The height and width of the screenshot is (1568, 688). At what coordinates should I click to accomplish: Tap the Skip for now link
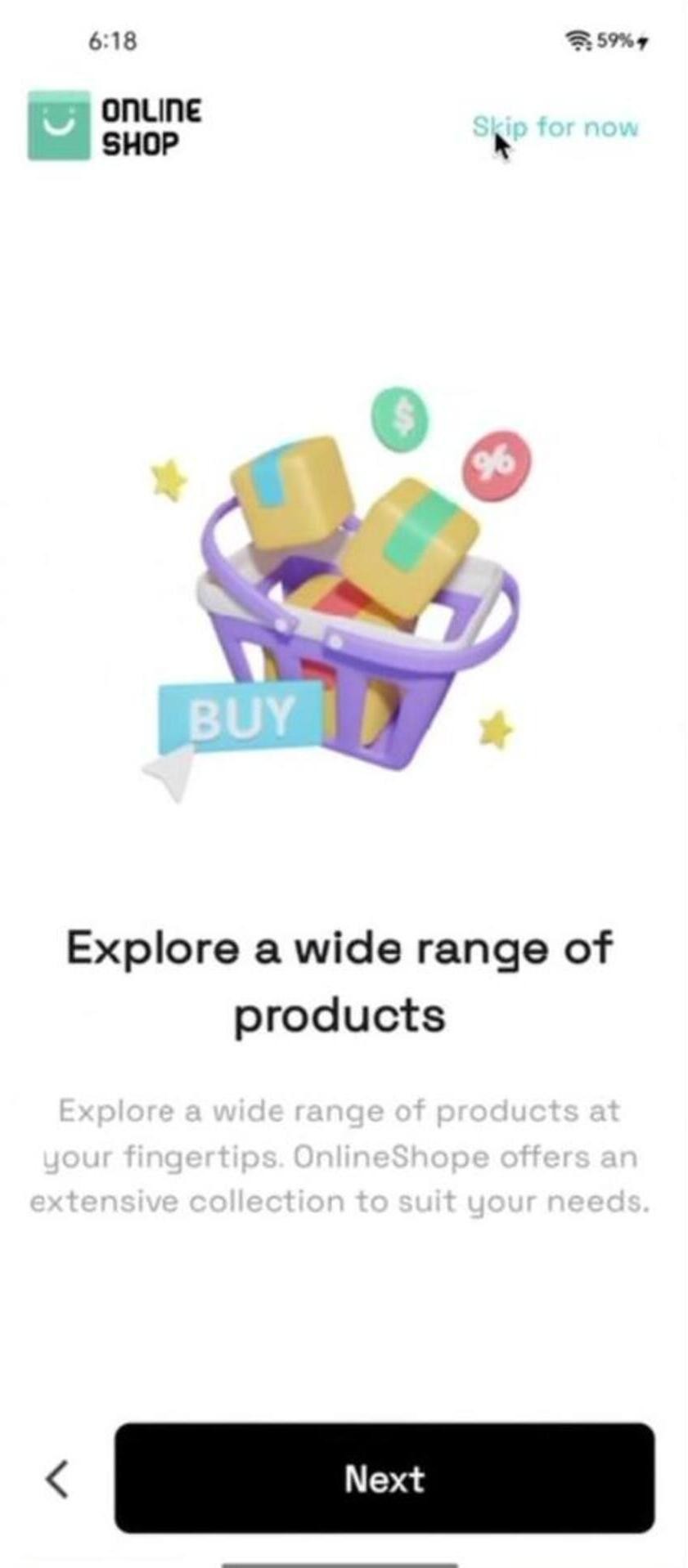coord(555,128)
